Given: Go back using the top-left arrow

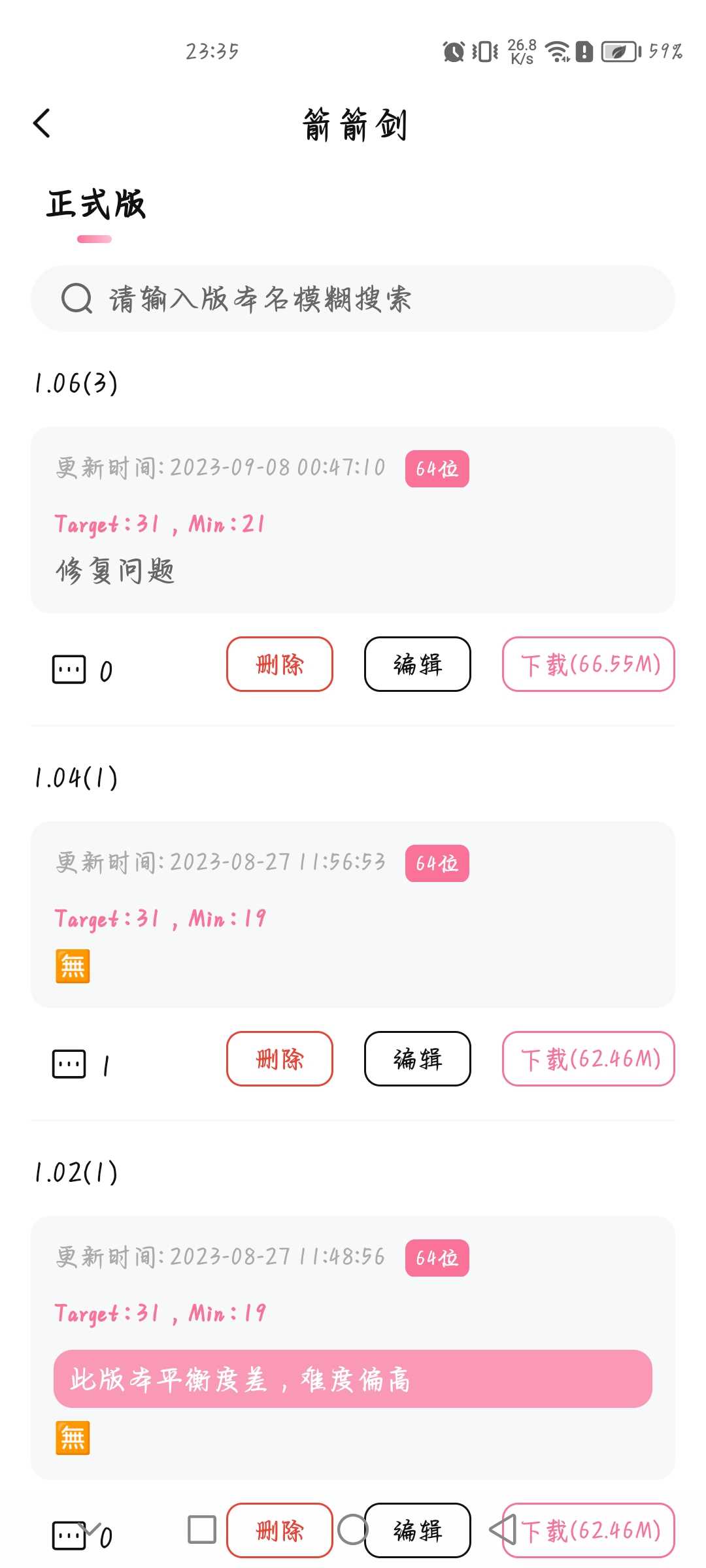Looking at the screenshot, I should pyautogui.click(x=42, y=123).
